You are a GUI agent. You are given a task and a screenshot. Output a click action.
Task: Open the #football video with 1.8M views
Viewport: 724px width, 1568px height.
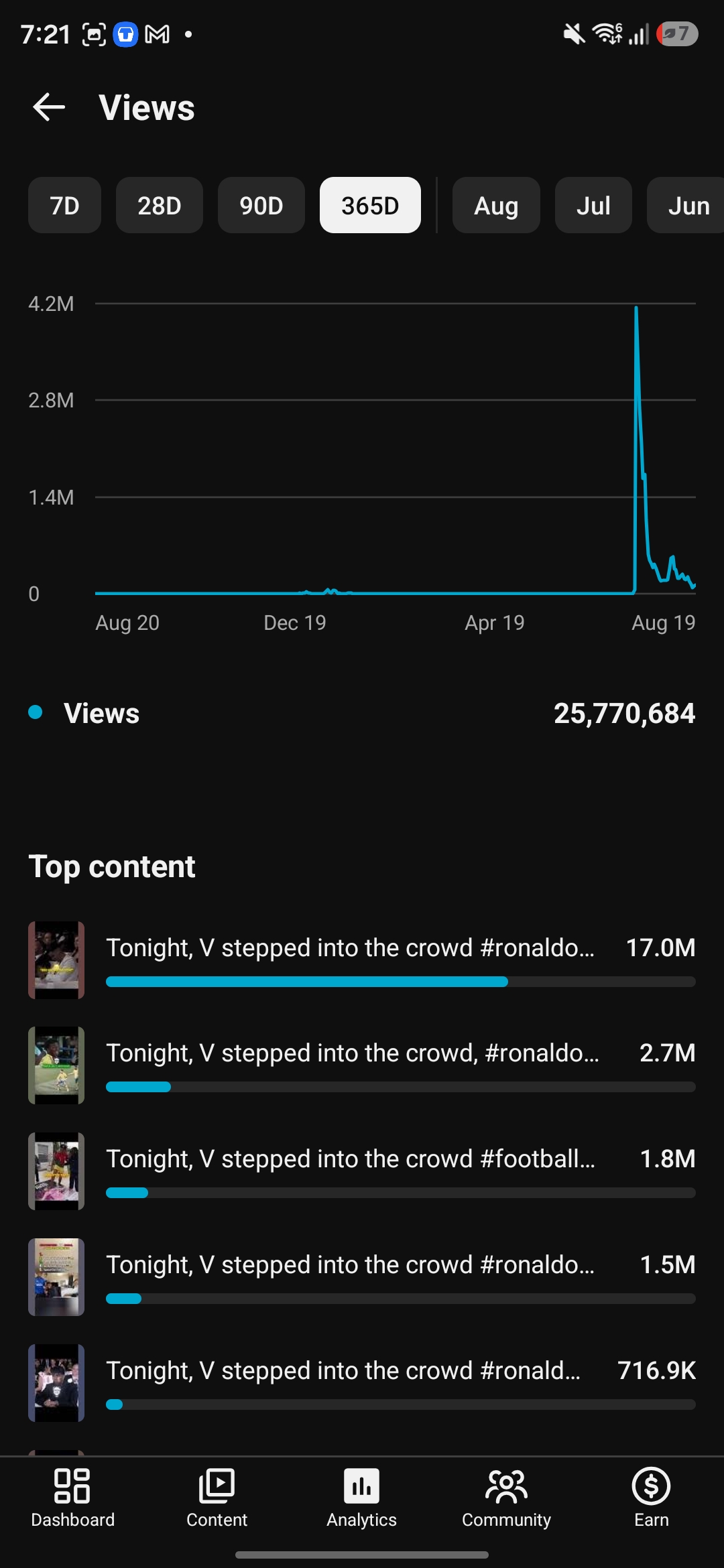(x=362, y=1171)
